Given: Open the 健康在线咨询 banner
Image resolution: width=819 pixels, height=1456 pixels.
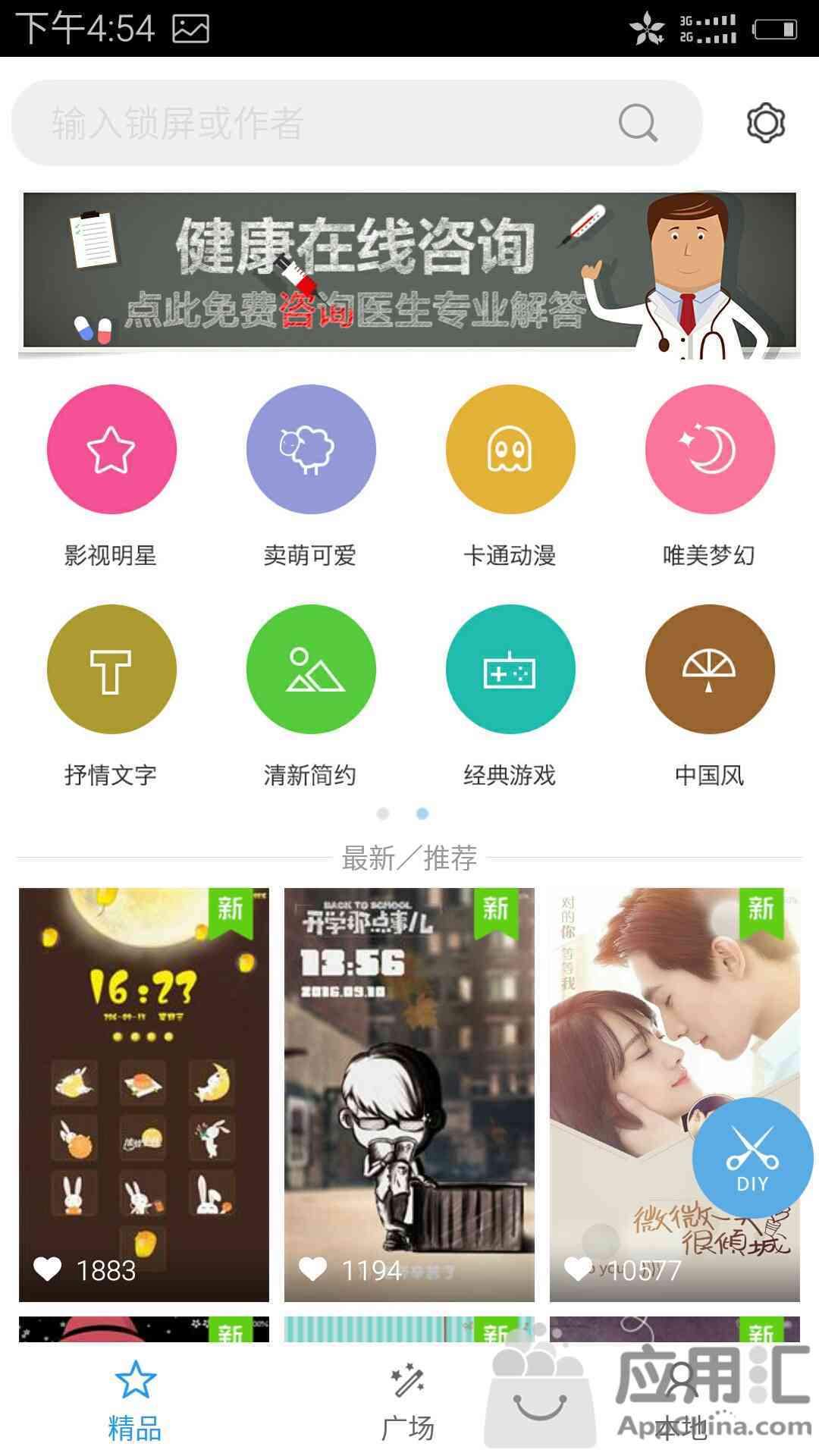Looking at the screenshot, I should click(409, 271).
